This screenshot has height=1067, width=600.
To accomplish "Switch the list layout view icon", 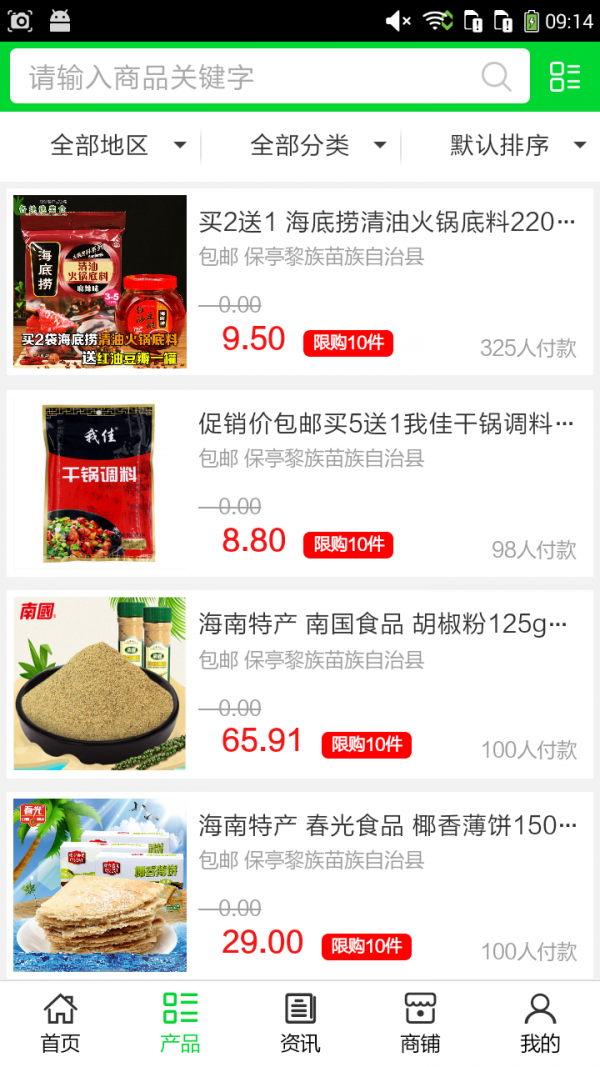I will (x=565, y=77).
